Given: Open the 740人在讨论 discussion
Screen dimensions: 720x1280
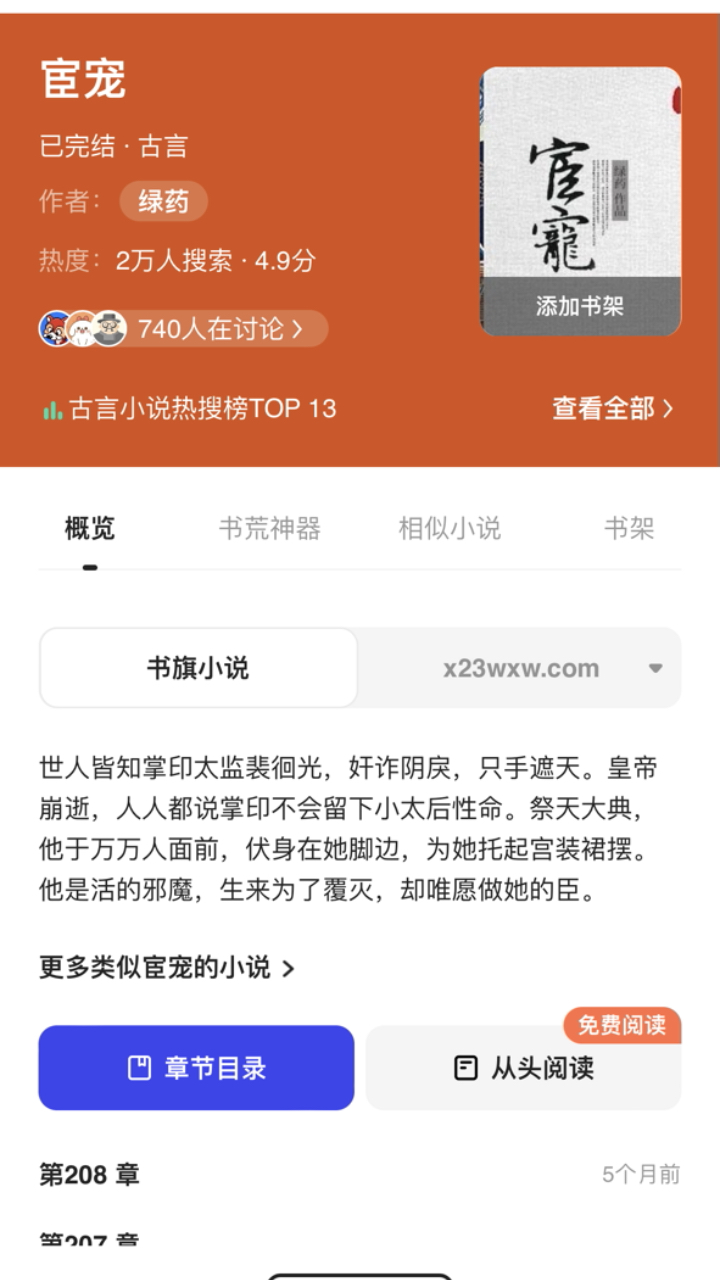Looking at the screenshot, I should tap(183, 328).
